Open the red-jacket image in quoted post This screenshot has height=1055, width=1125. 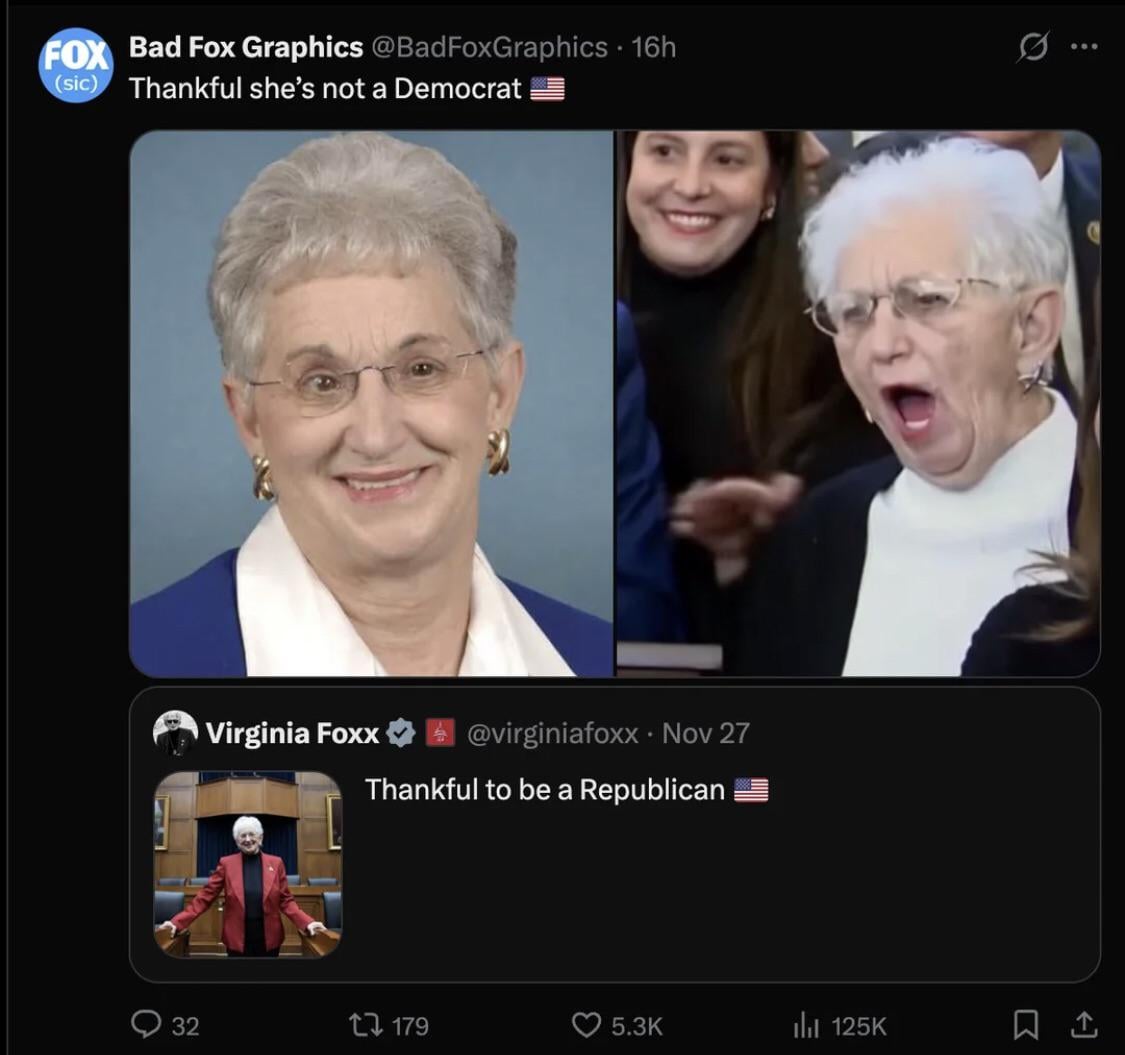[248, 864]
